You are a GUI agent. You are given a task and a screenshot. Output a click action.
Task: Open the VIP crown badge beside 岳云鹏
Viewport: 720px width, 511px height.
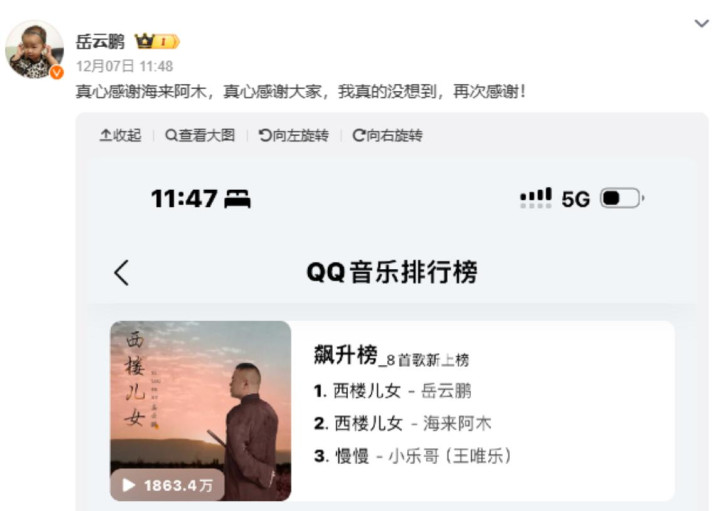(157, 41)
